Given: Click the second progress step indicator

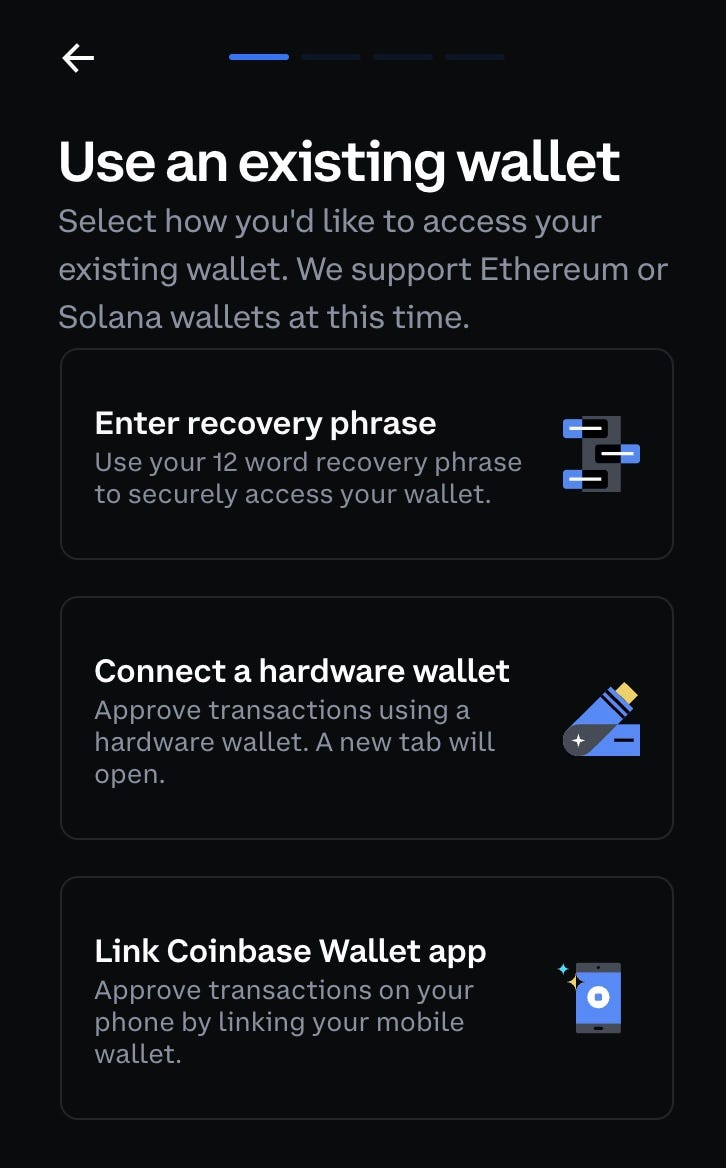Looking at the screenshot, I should 330,57.
